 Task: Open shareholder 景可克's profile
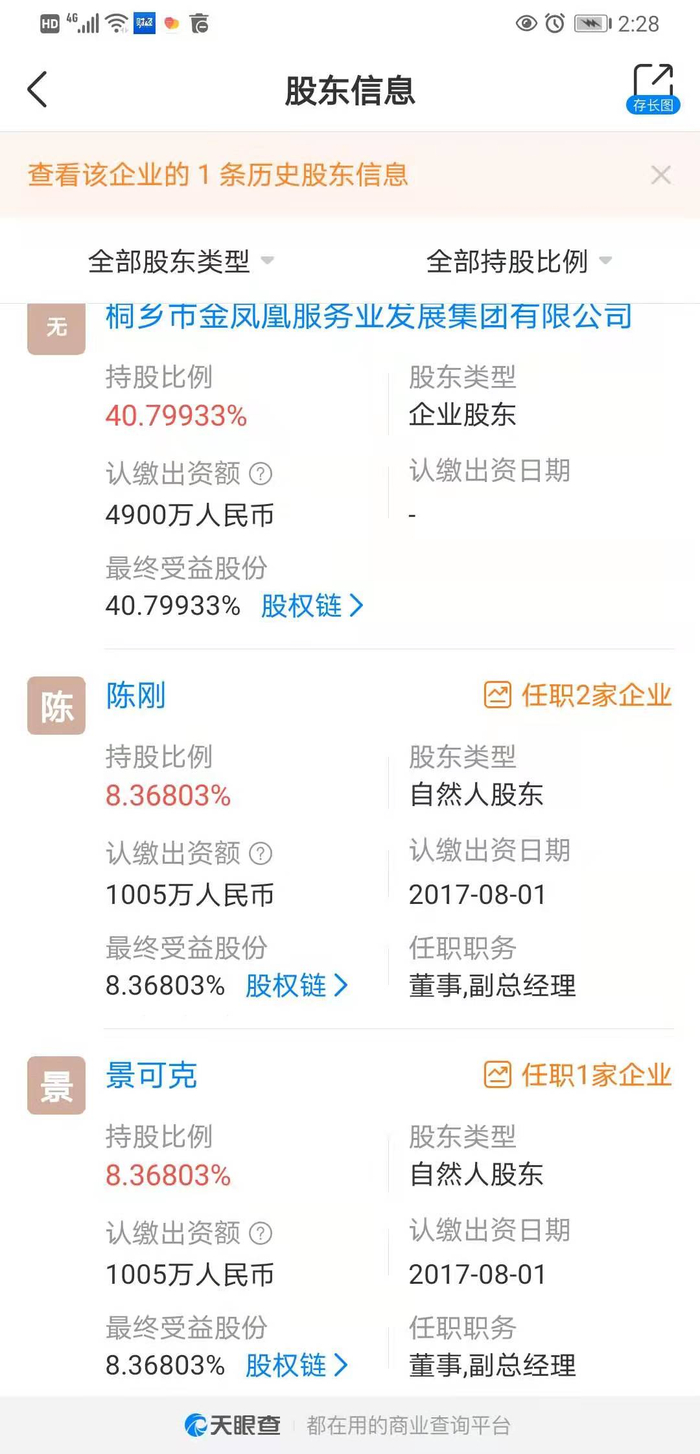pos(151,1075)
